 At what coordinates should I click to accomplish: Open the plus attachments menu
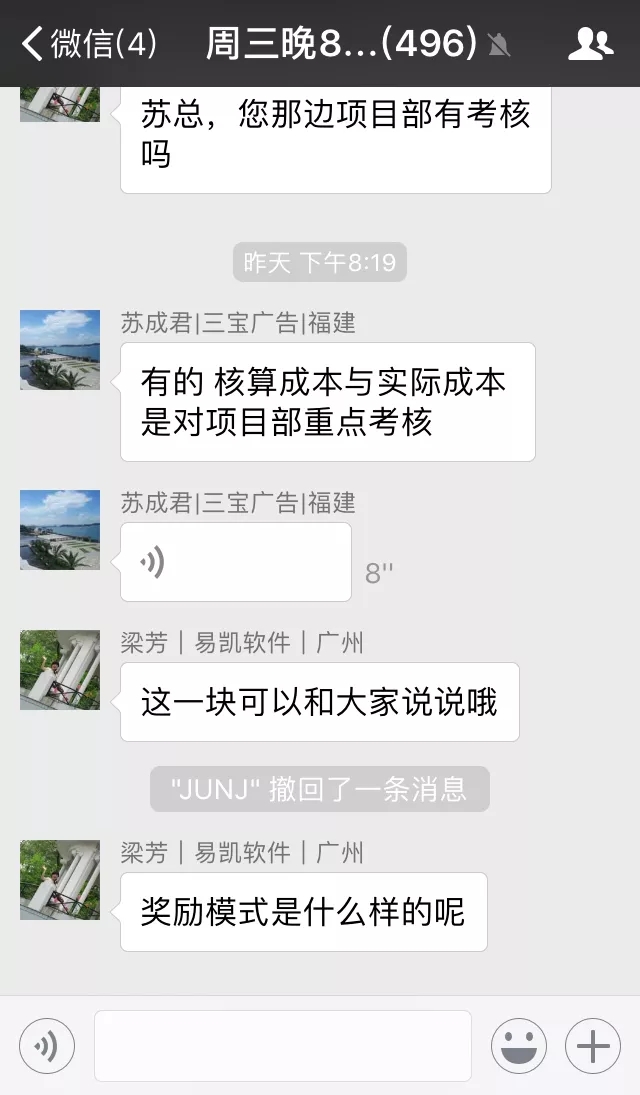(593, 1046)
